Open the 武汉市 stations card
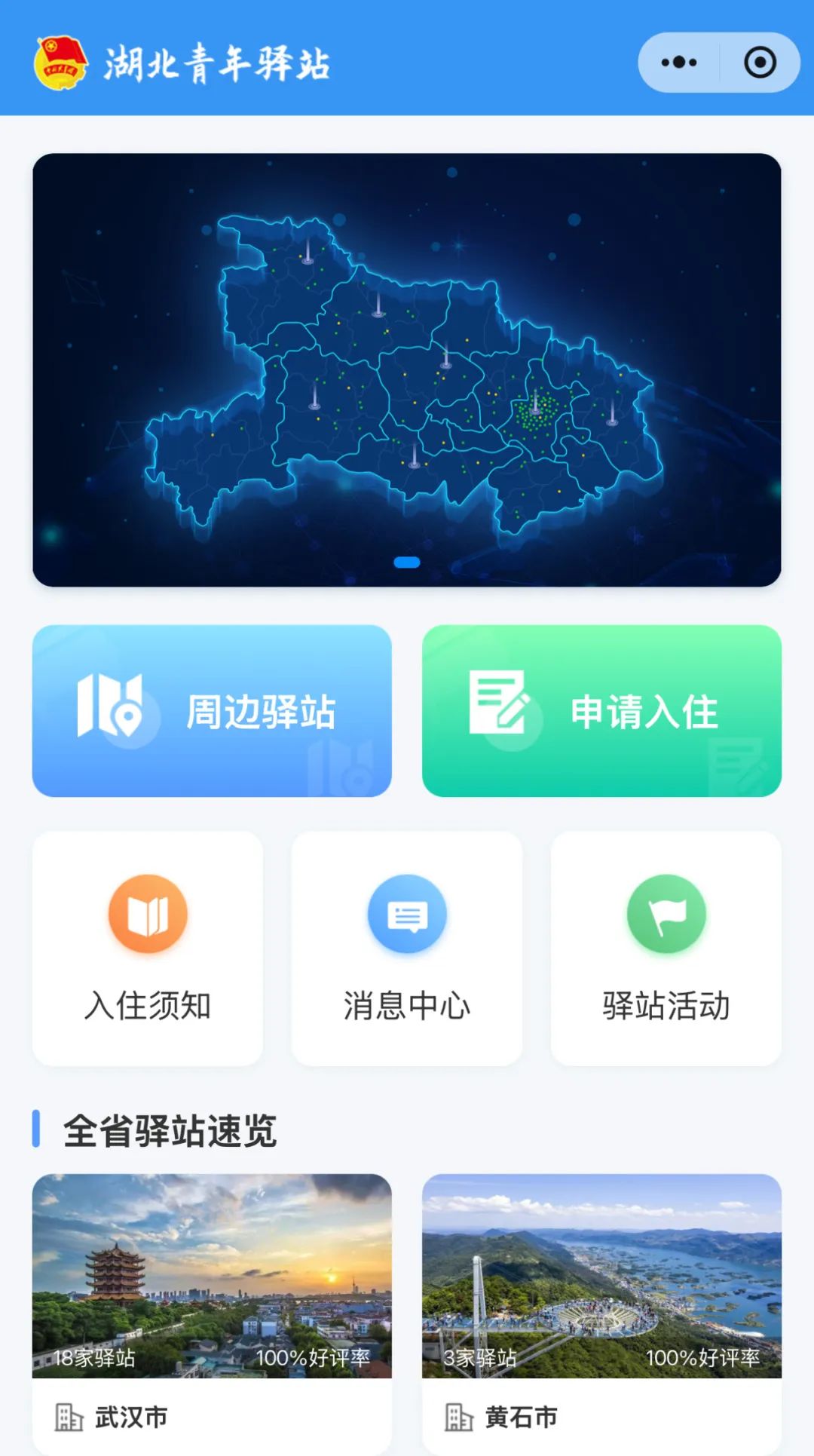Screen dimensions: 814x1456 coord(212,1312)
